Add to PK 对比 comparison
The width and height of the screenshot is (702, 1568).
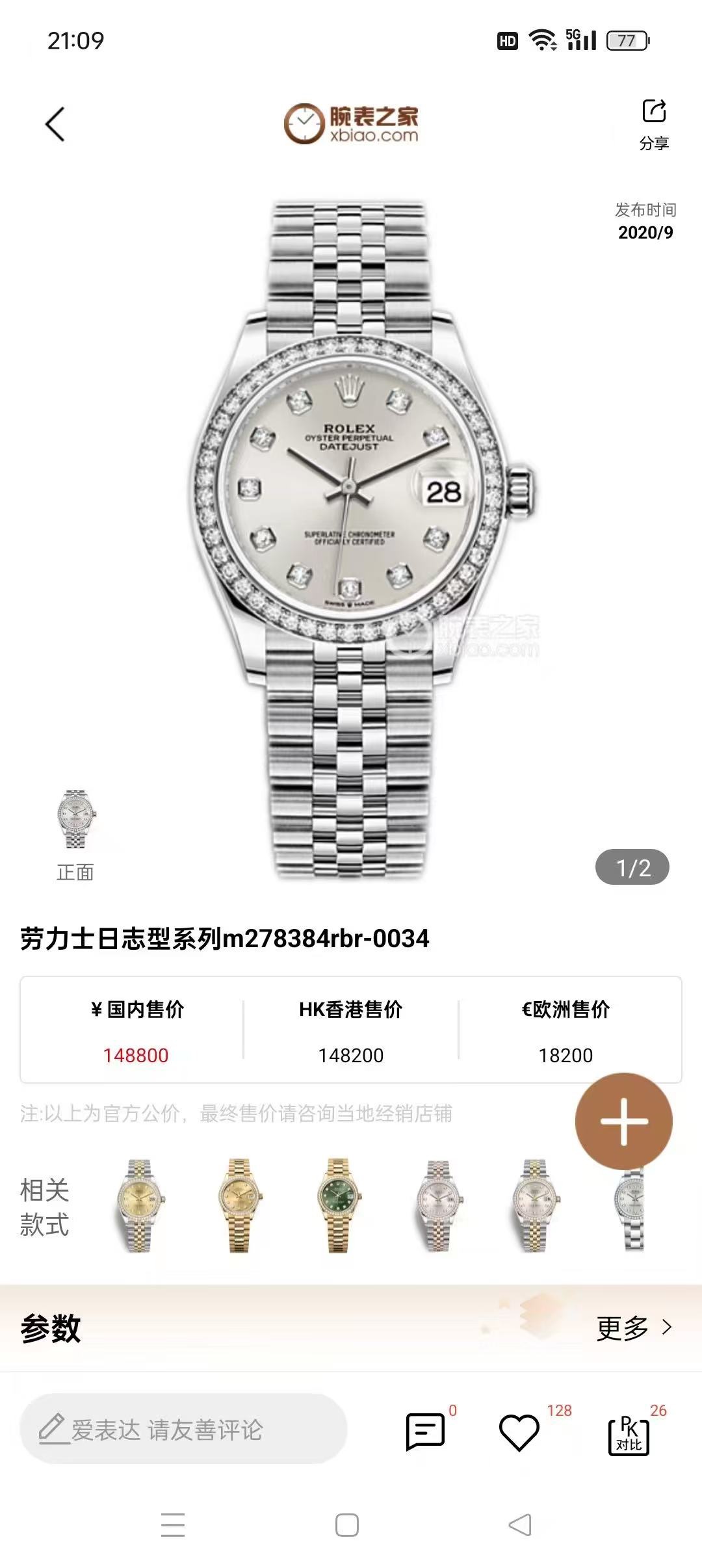(629, 1433)
